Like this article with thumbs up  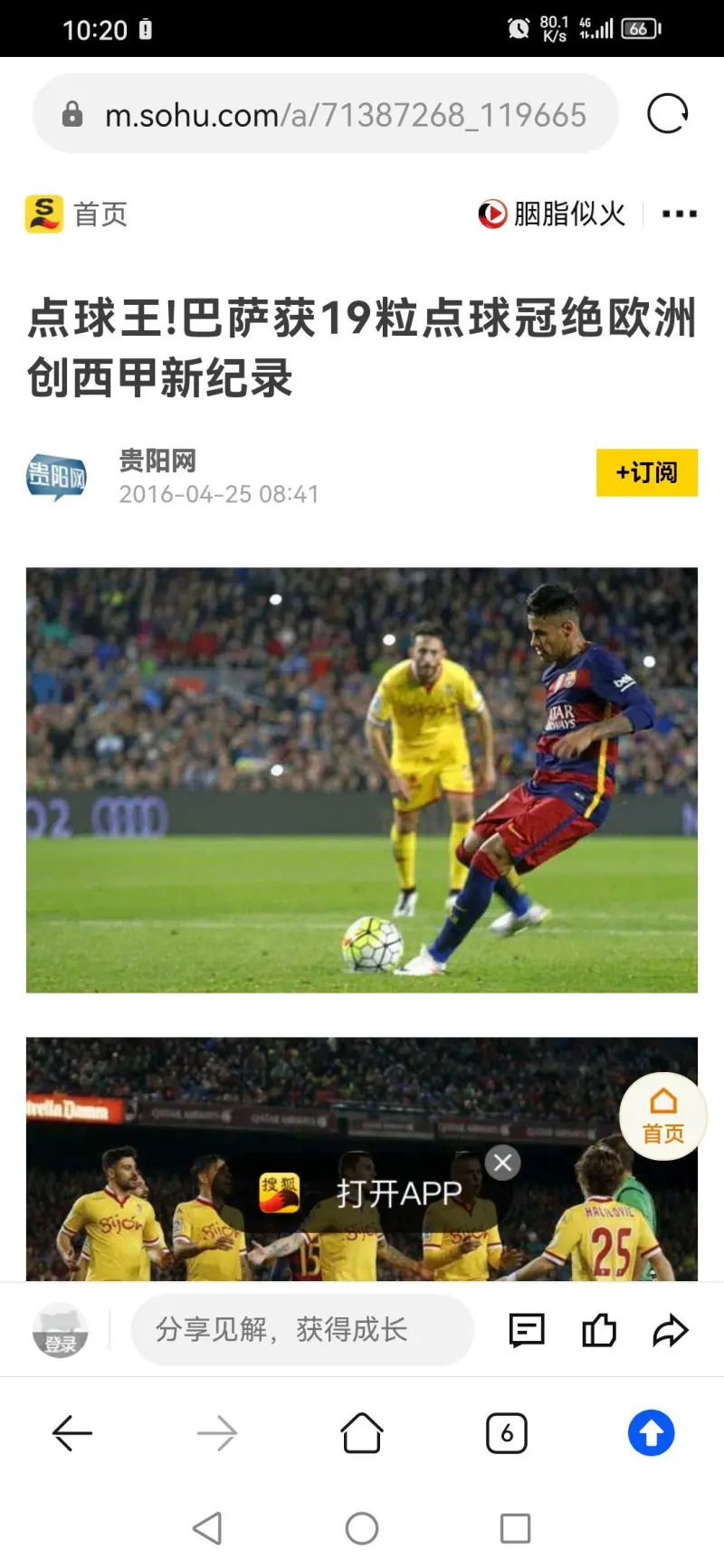[x=598, y=1330]
